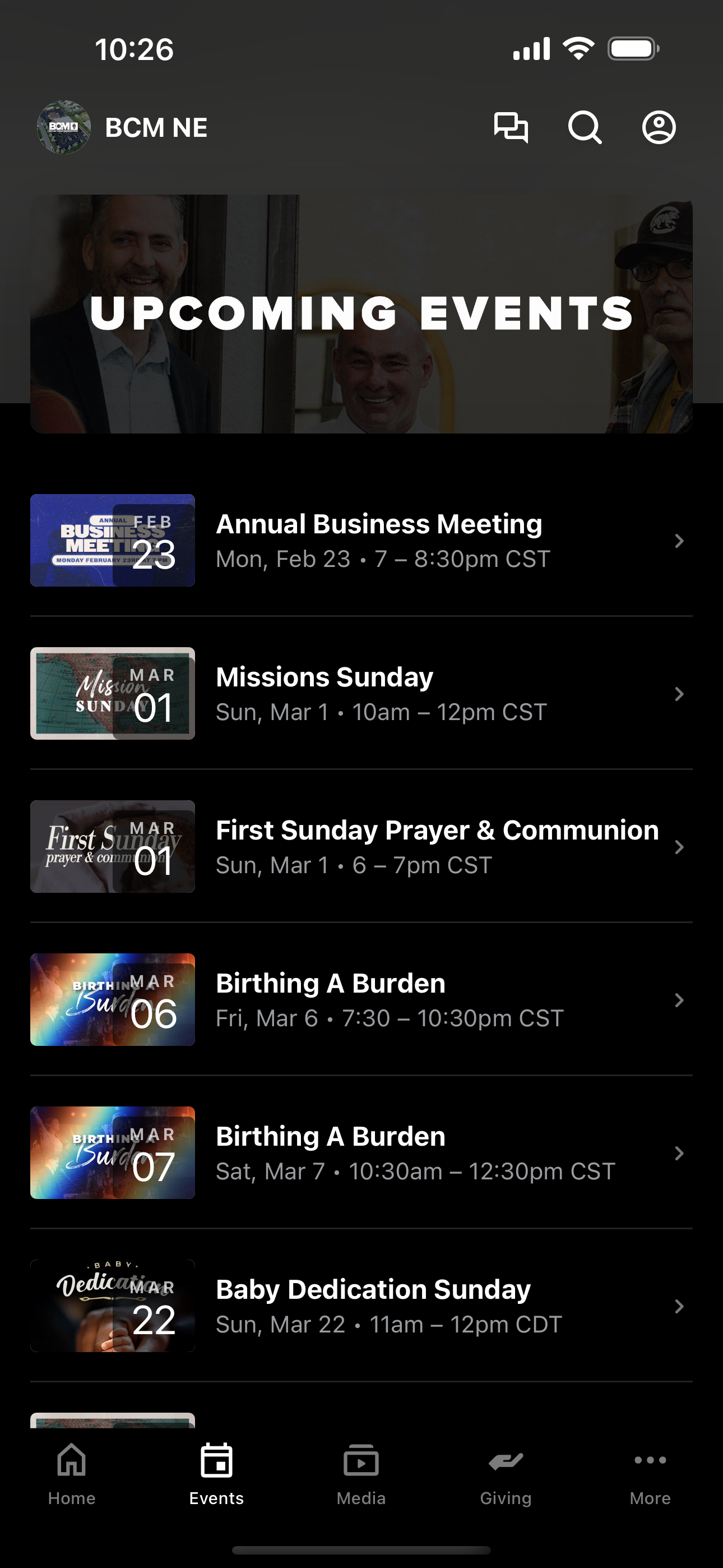Switch to the Home tab

(x=72, y=1474)
